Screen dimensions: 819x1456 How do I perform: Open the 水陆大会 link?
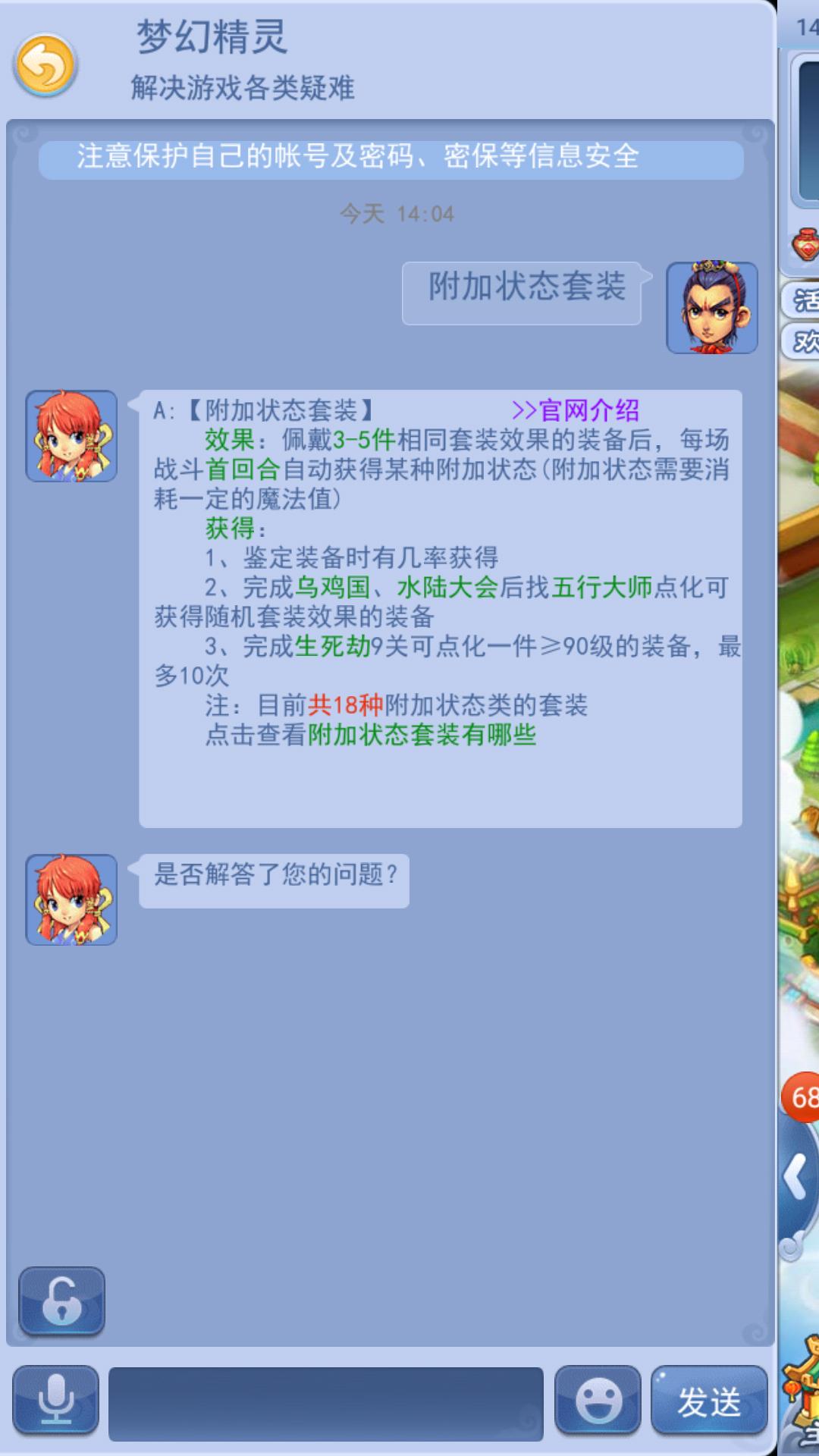tap(447, 588)
